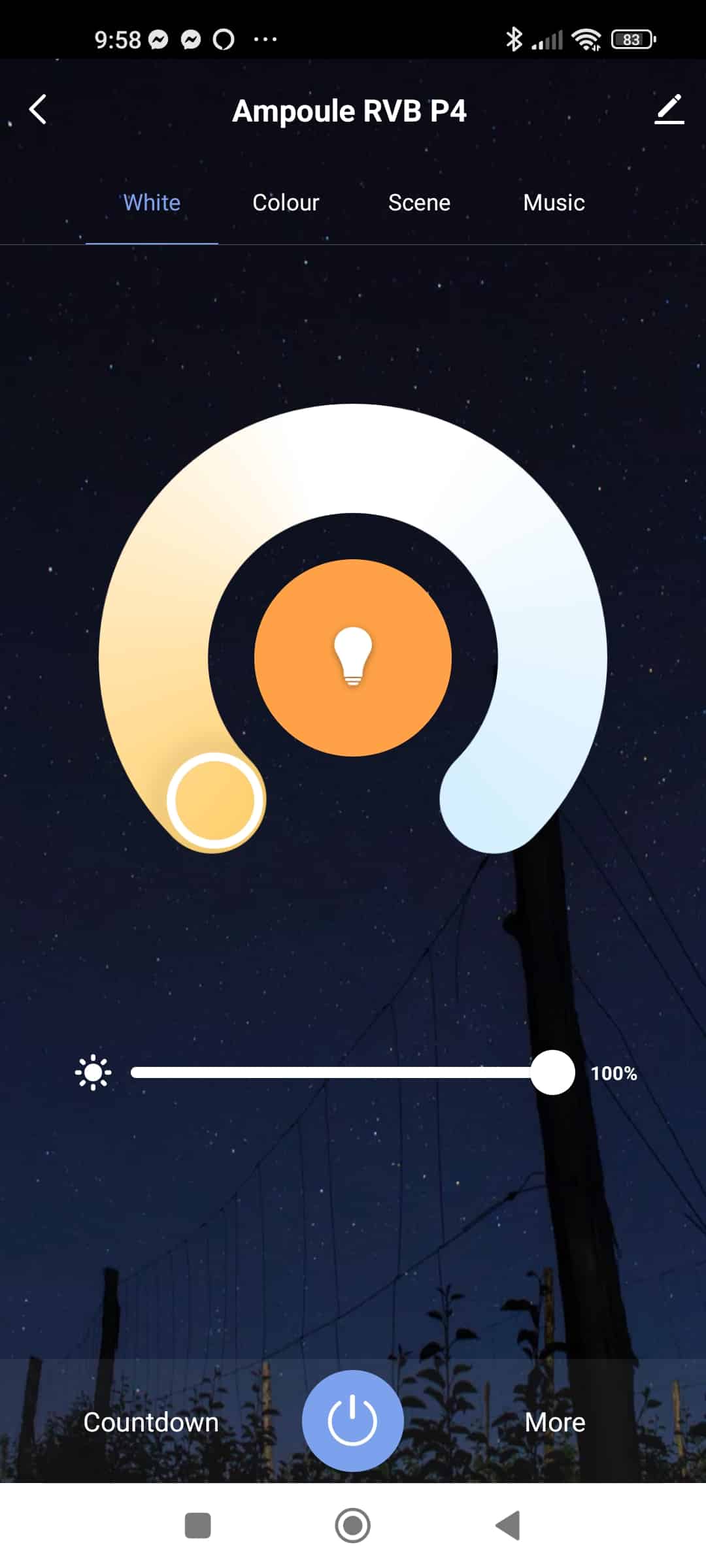Switch to the Scene tab
Screen dimensions: 706x1568
pyautogui.click(x=419, y=203)
